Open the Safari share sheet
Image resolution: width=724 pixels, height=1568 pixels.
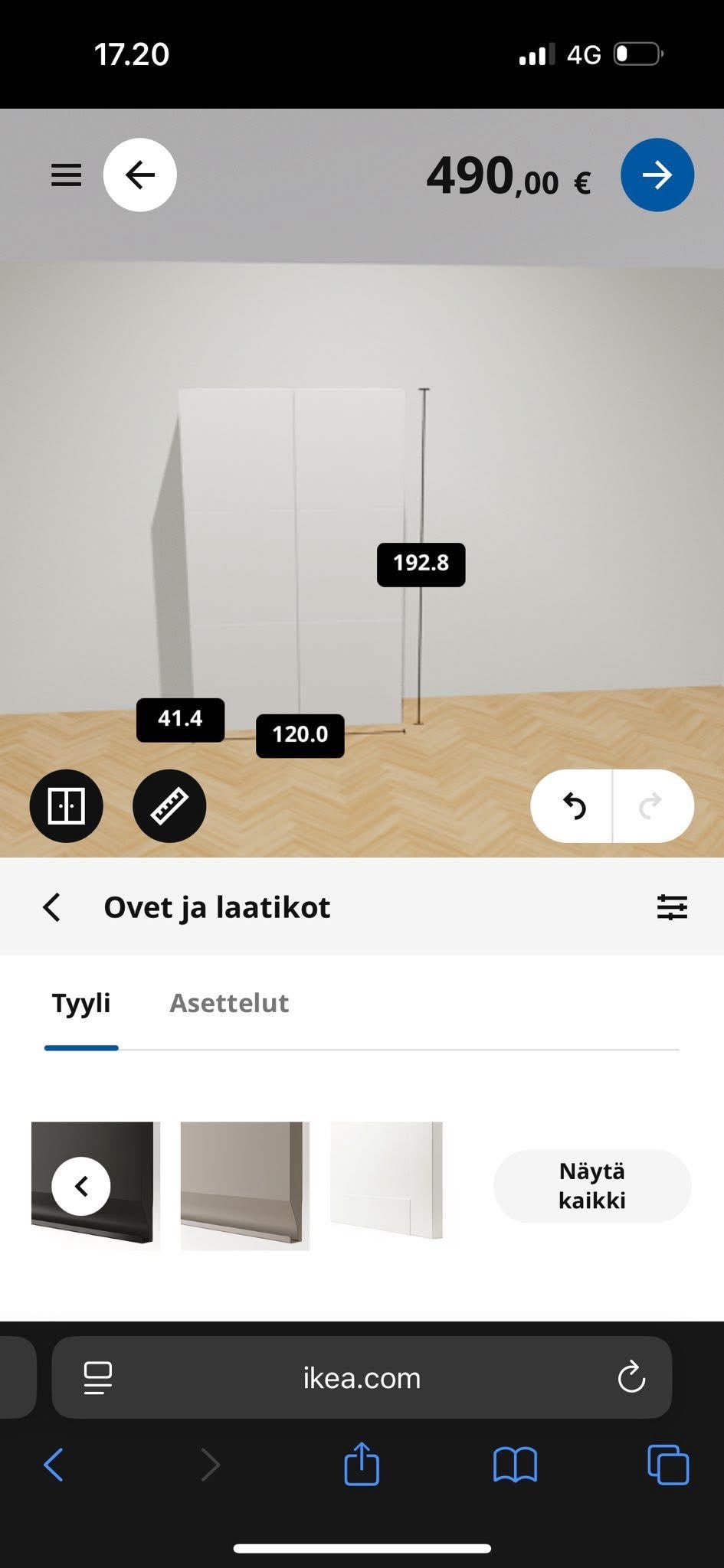(362, 1464)
